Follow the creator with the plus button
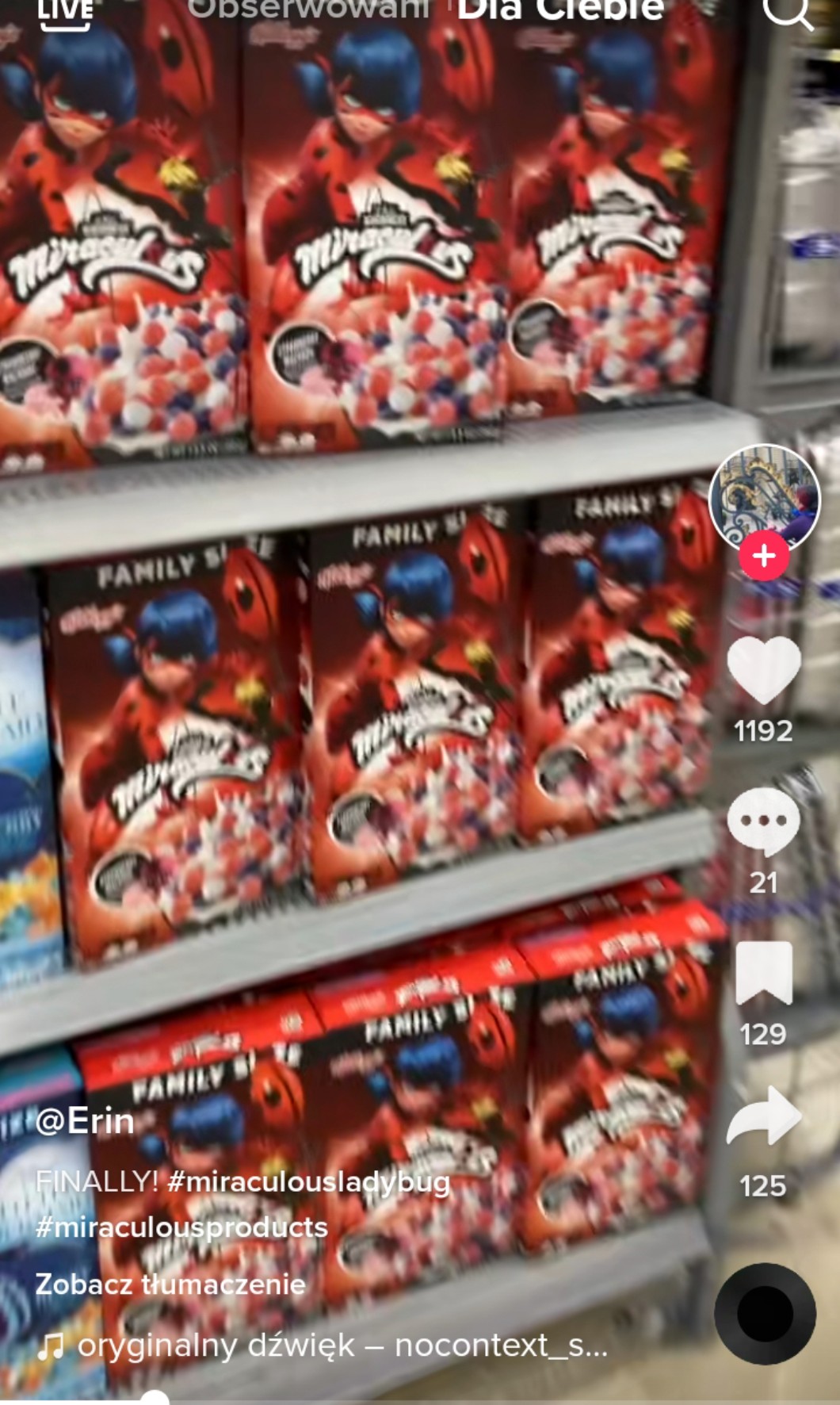This screenshot has width=840, height=1405. 764,556
